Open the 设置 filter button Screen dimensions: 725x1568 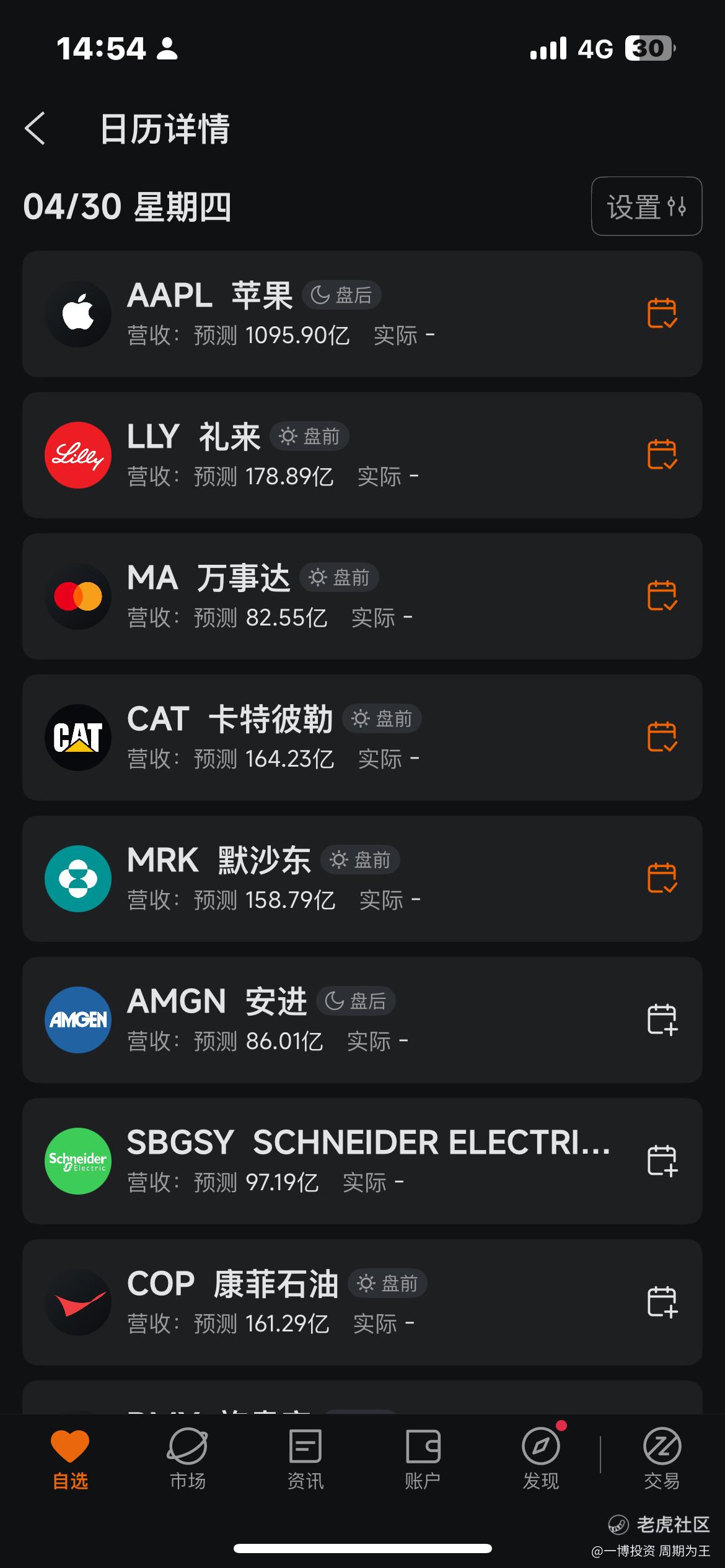coord(646,206)
